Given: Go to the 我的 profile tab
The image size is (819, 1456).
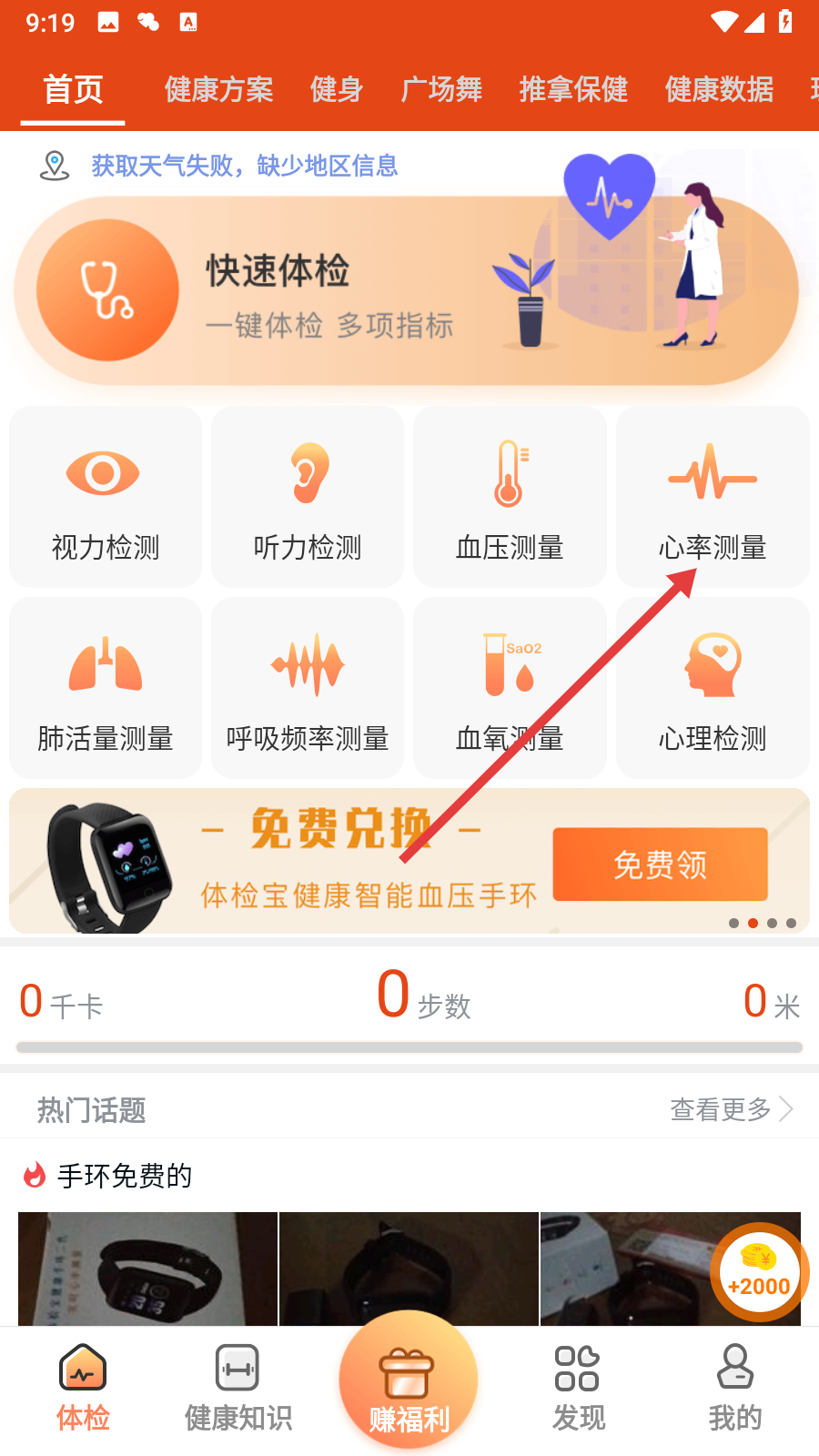Looking at the screenshot, I should pos(735,1388).
